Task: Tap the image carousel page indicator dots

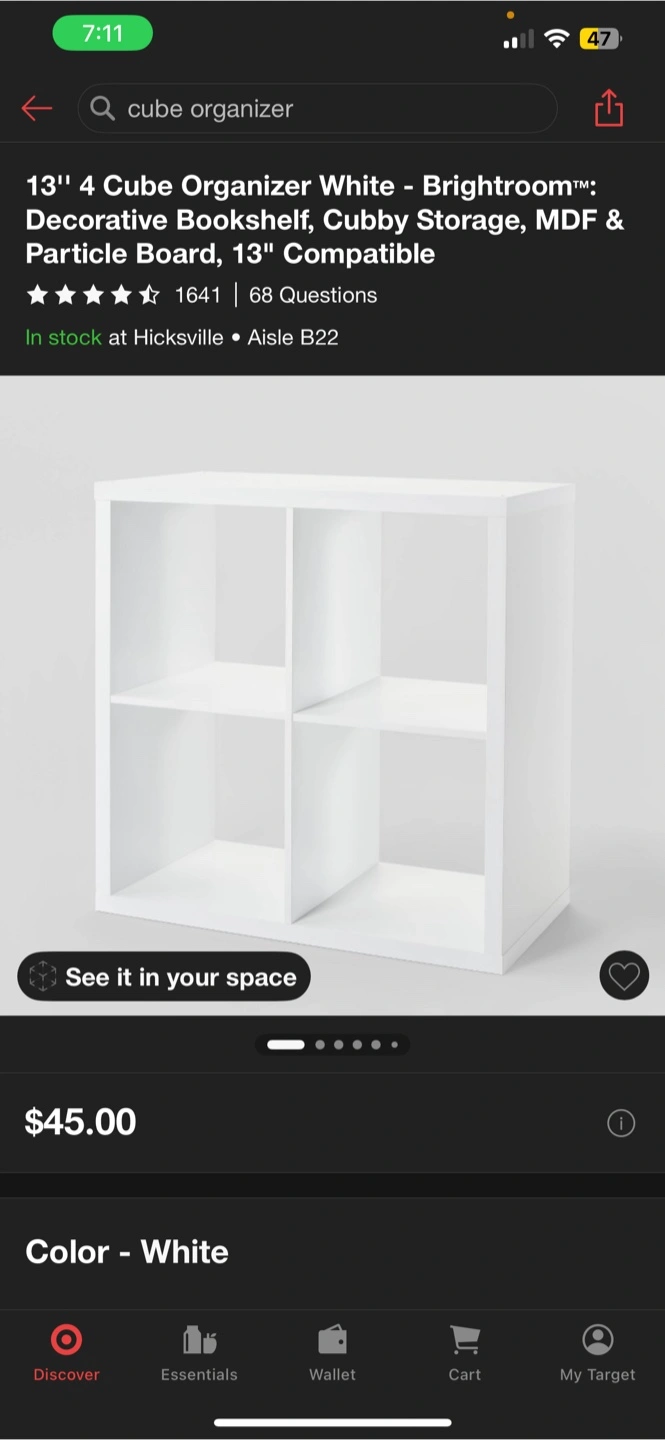Action: [x=332, y=1045]
